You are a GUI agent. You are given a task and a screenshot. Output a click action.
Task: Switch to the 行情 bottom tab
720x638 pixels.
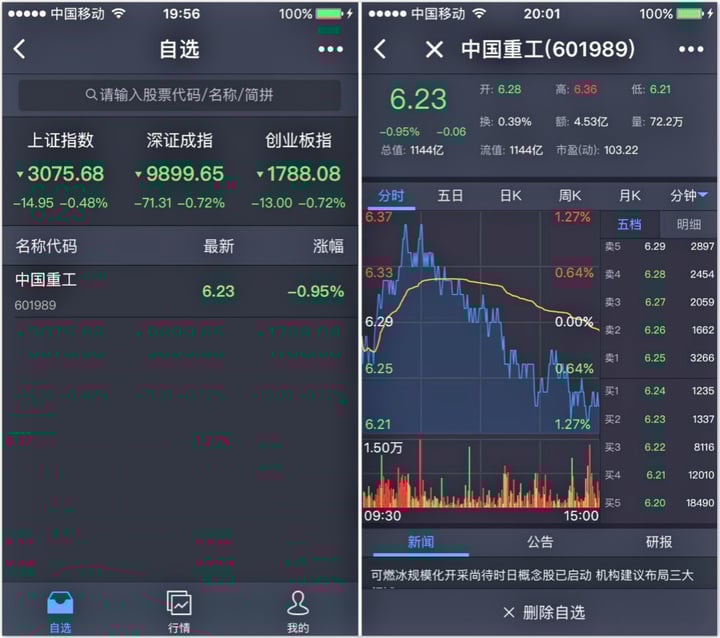179,611
